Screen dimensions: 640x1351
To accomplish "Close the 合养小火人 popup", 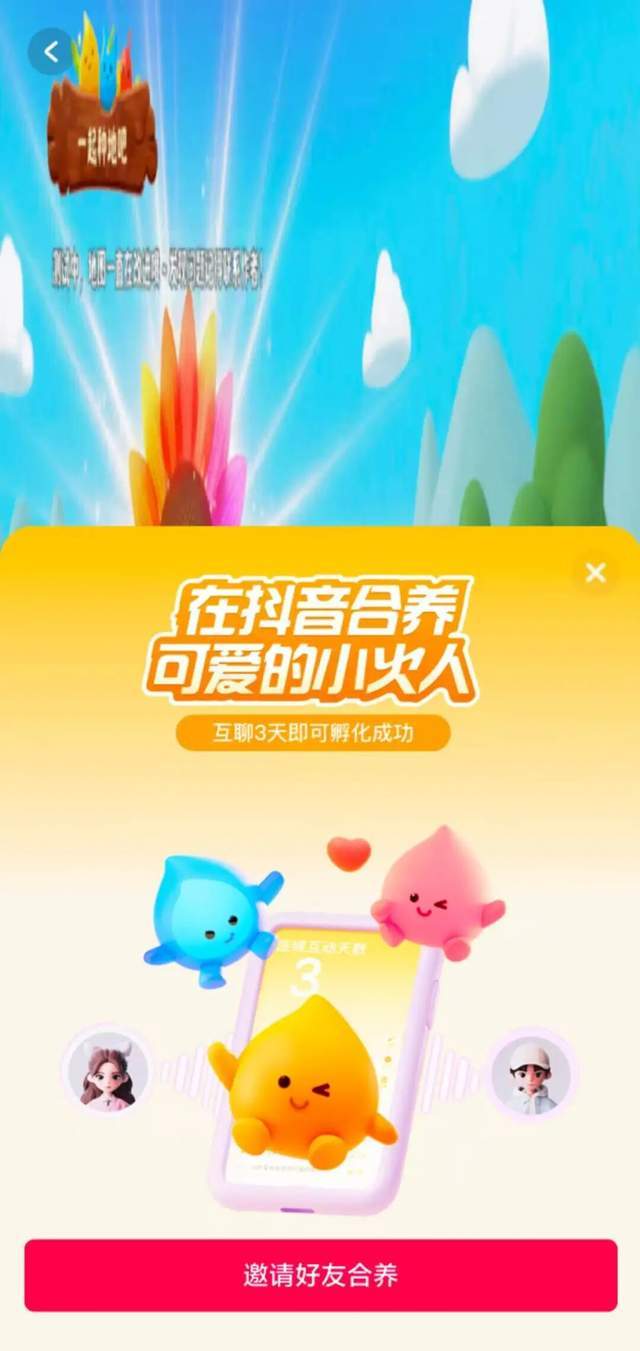I will tap(596, 573).
